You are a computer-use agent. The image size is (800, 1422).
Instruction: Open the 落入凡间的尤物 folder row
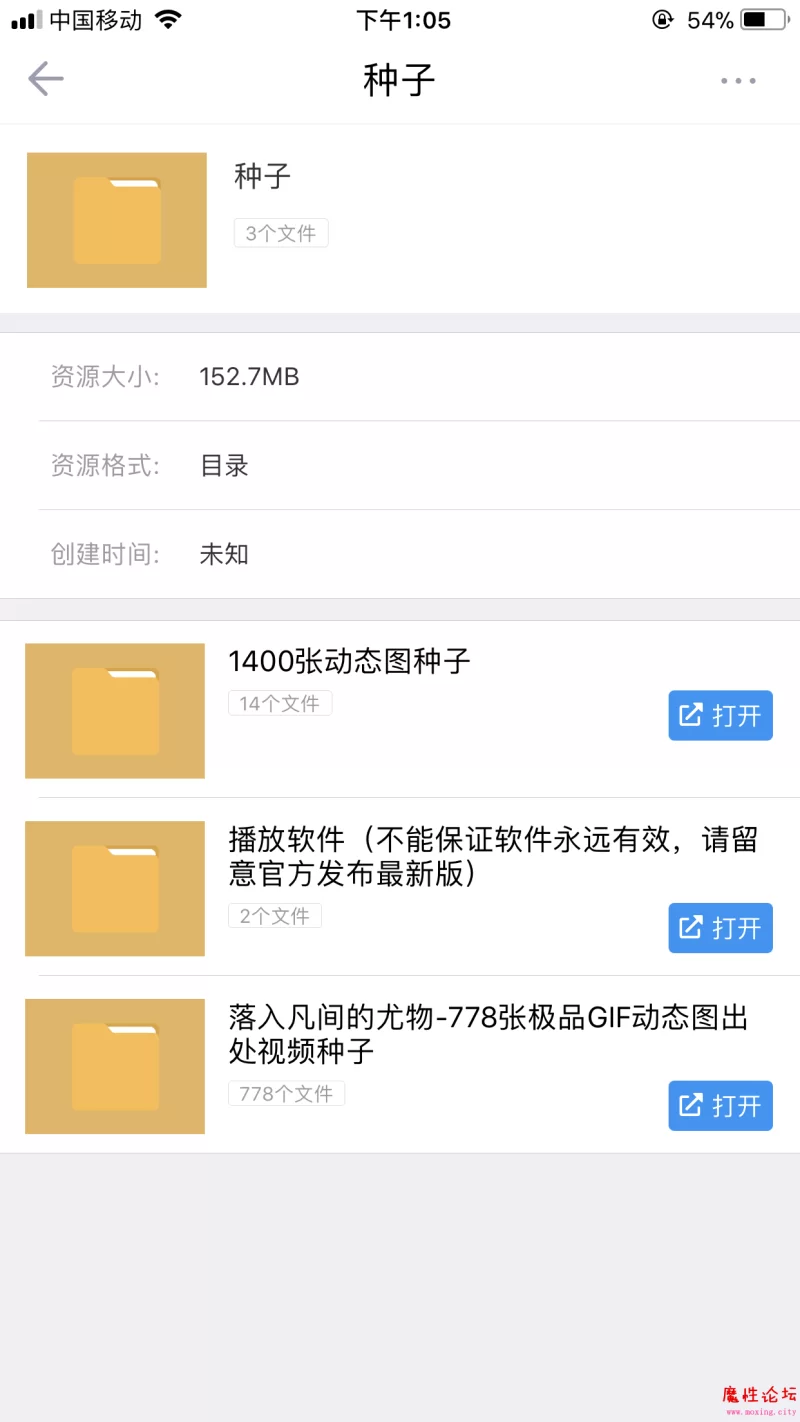[400, 1065]
